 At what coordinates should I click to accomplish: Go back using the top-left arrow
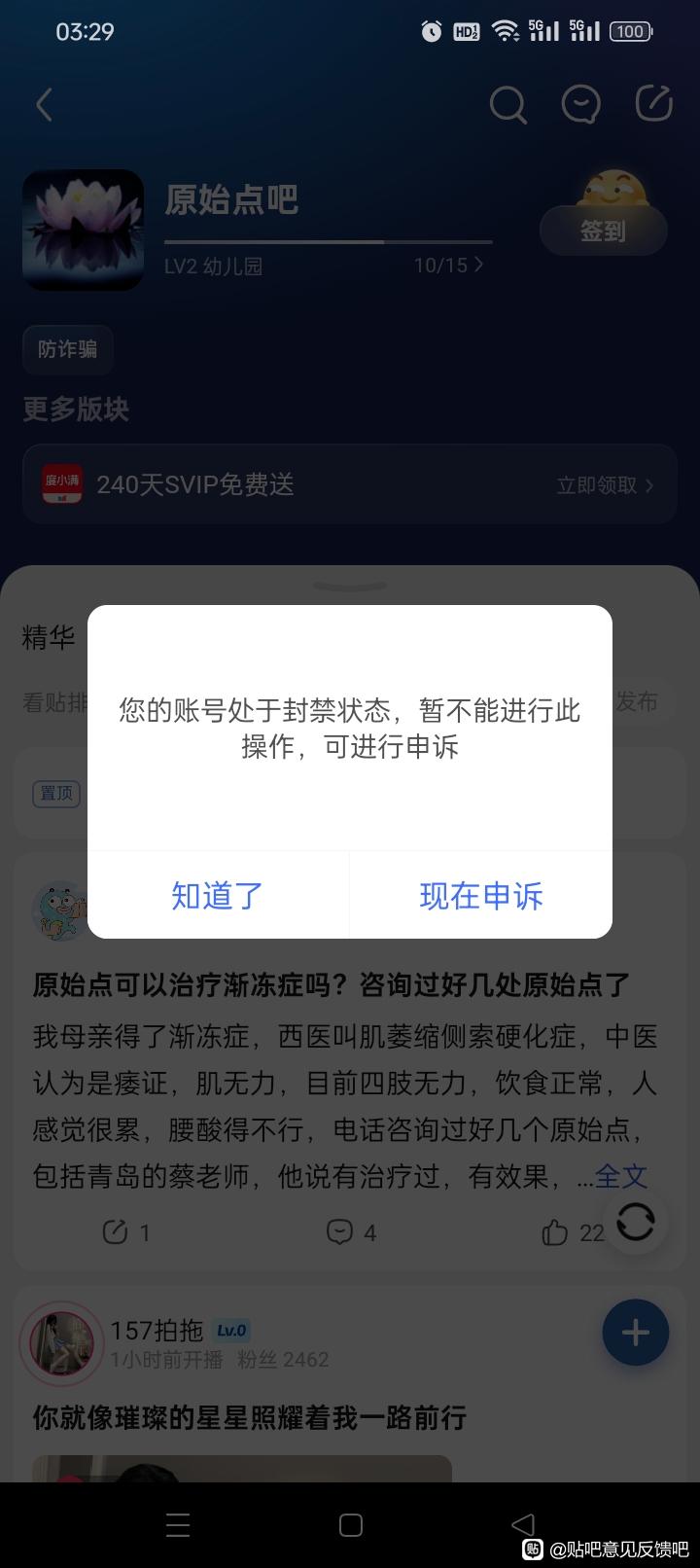(x=44, y=104)
